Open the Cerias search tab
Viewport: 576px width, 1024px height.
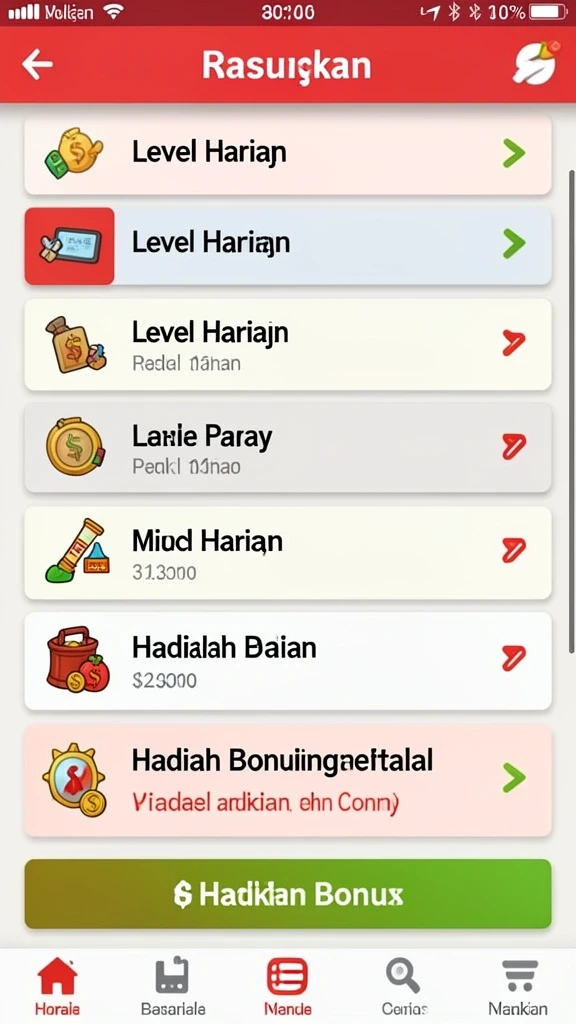coord(404,986)
